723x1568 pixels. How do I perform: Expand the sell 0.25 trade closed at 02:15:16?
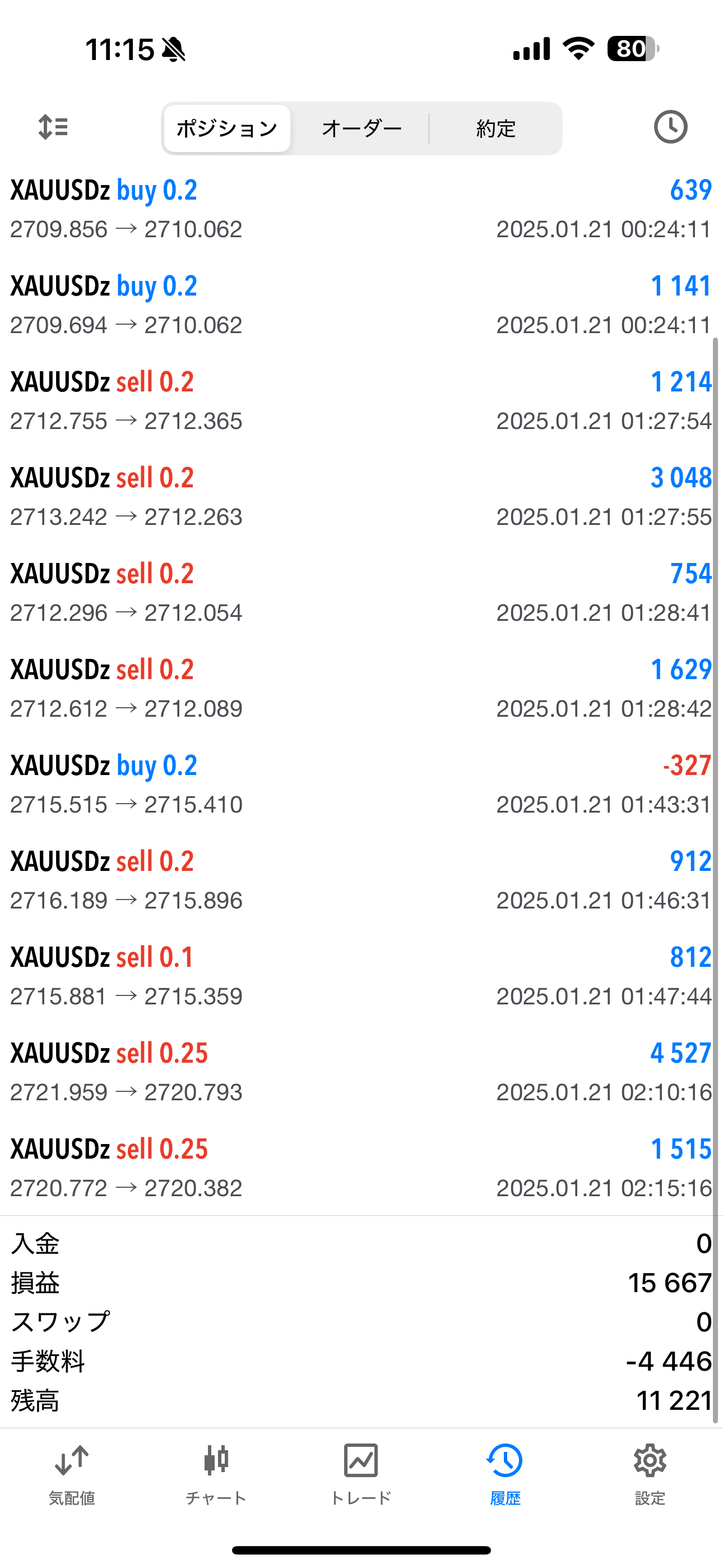point(361,1168)
